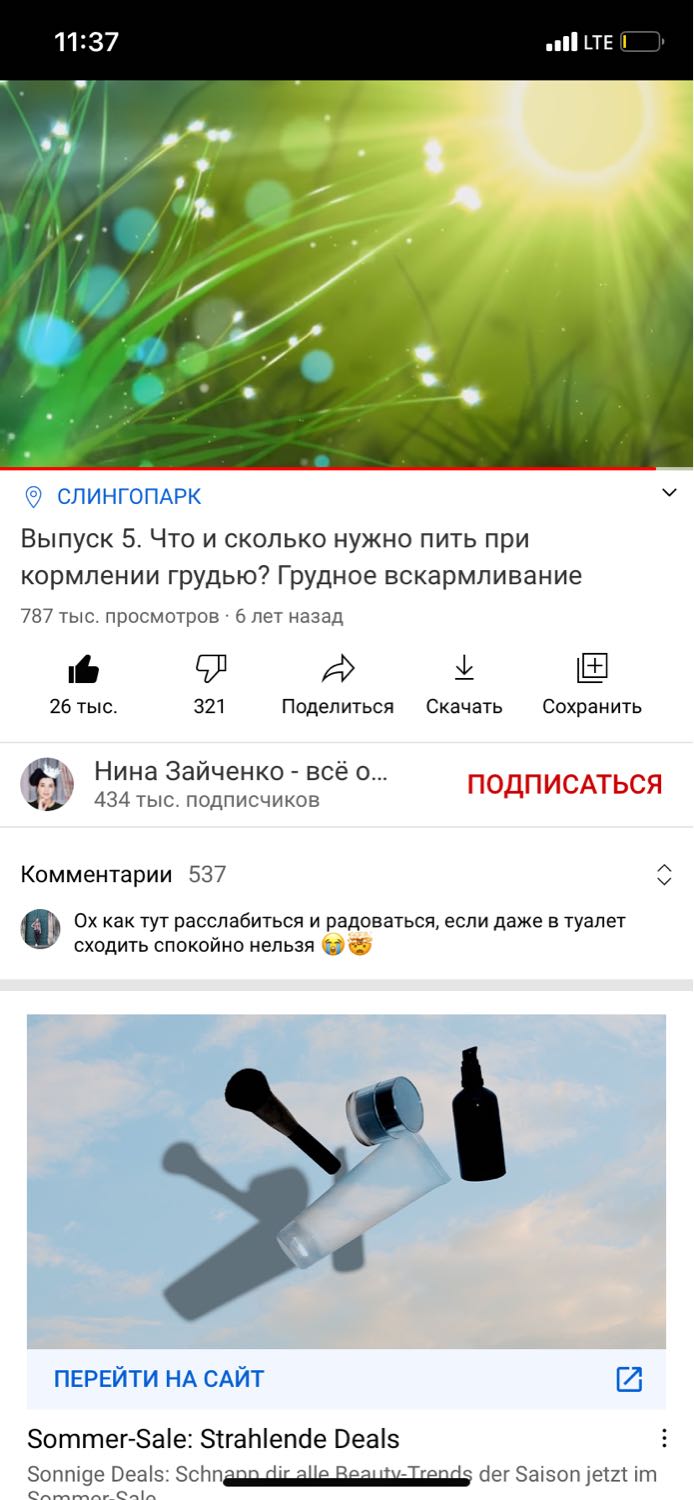Open the Sommer-Sale ad image

347,1180
